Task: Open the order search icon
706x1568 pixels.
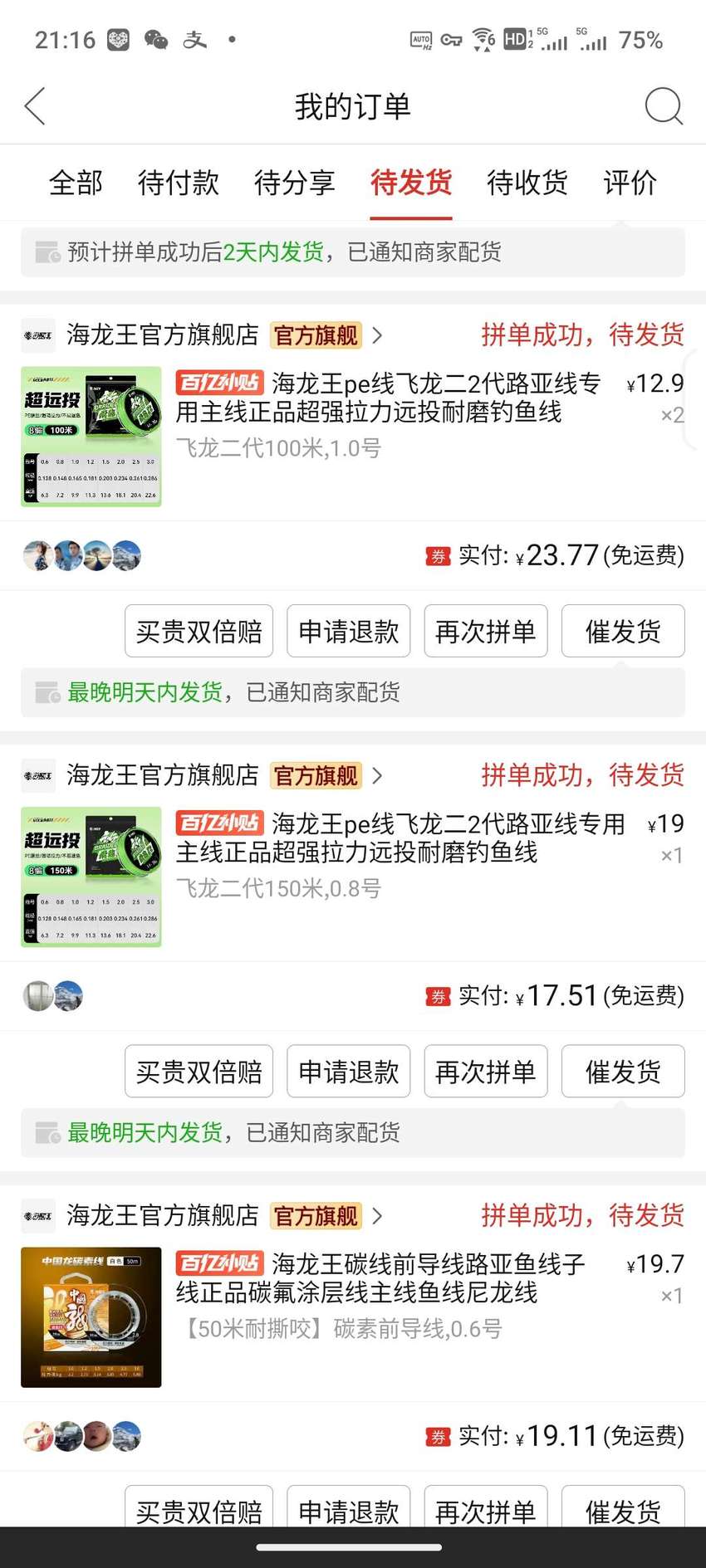Action: (x=664, y=106)
